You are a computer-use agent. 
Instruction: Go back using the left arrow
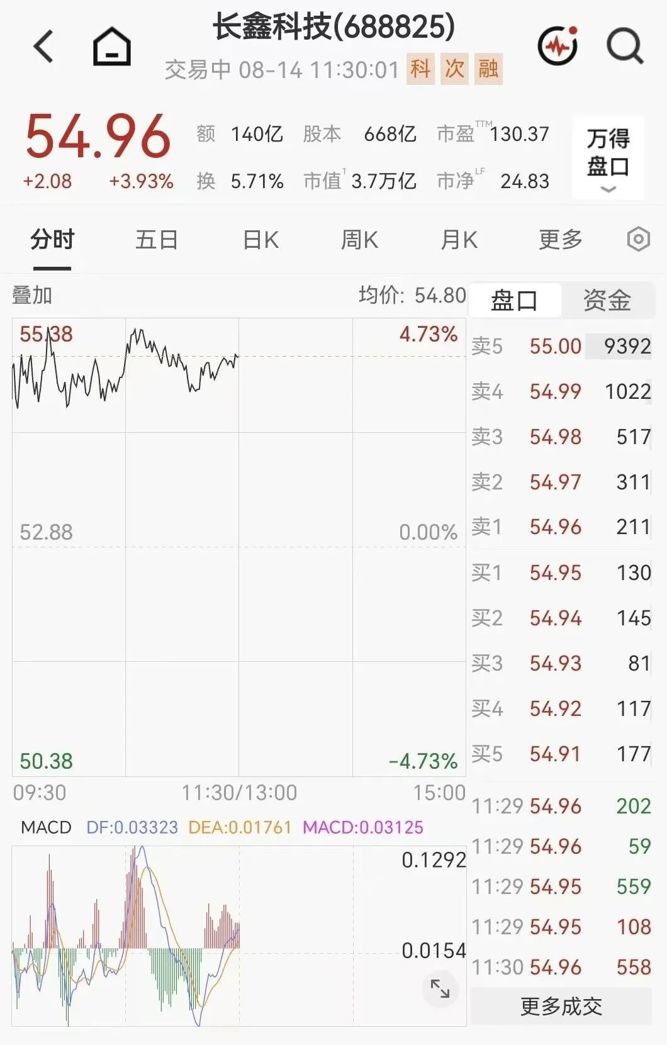[x=43, y=47]
